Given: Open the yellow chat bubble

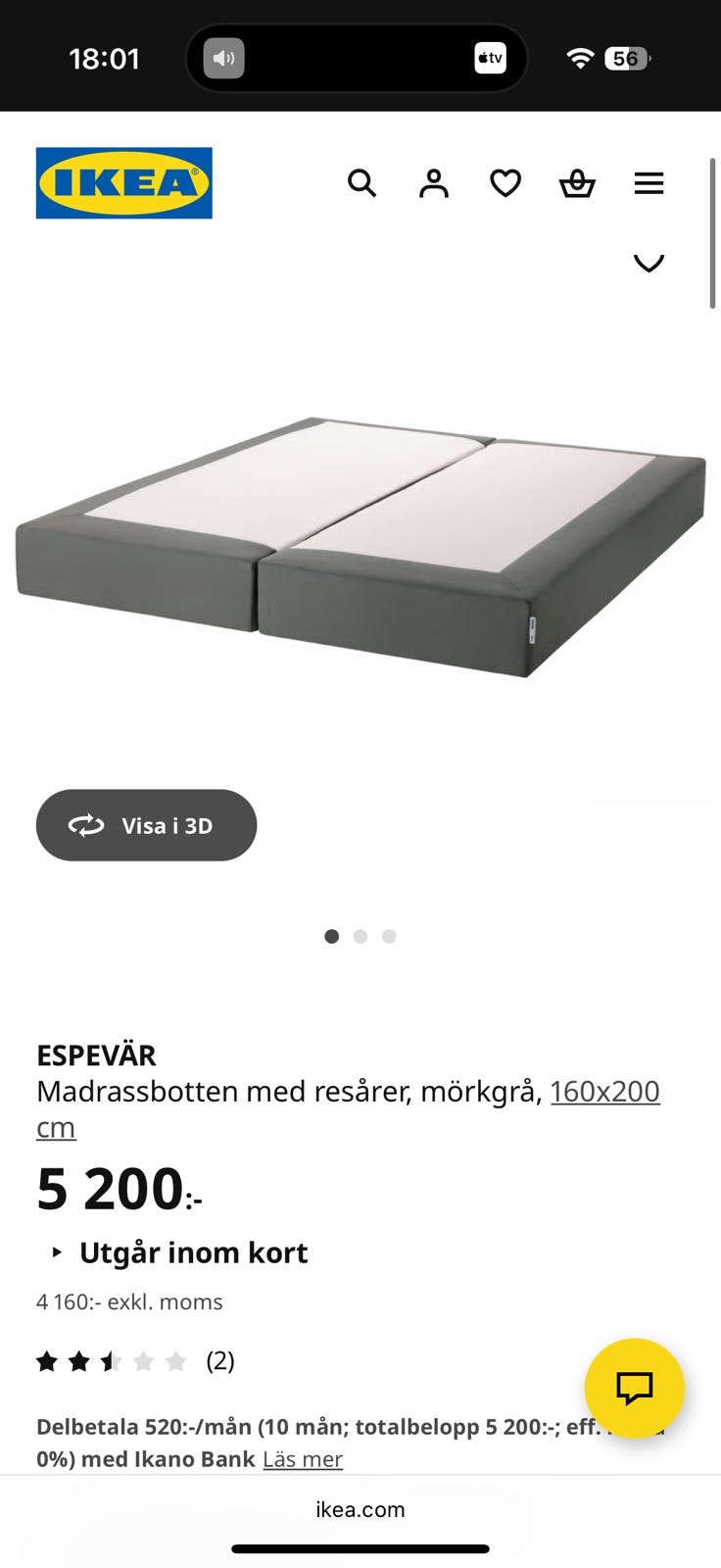Looking at the screenshot, I should [635, 1388].
